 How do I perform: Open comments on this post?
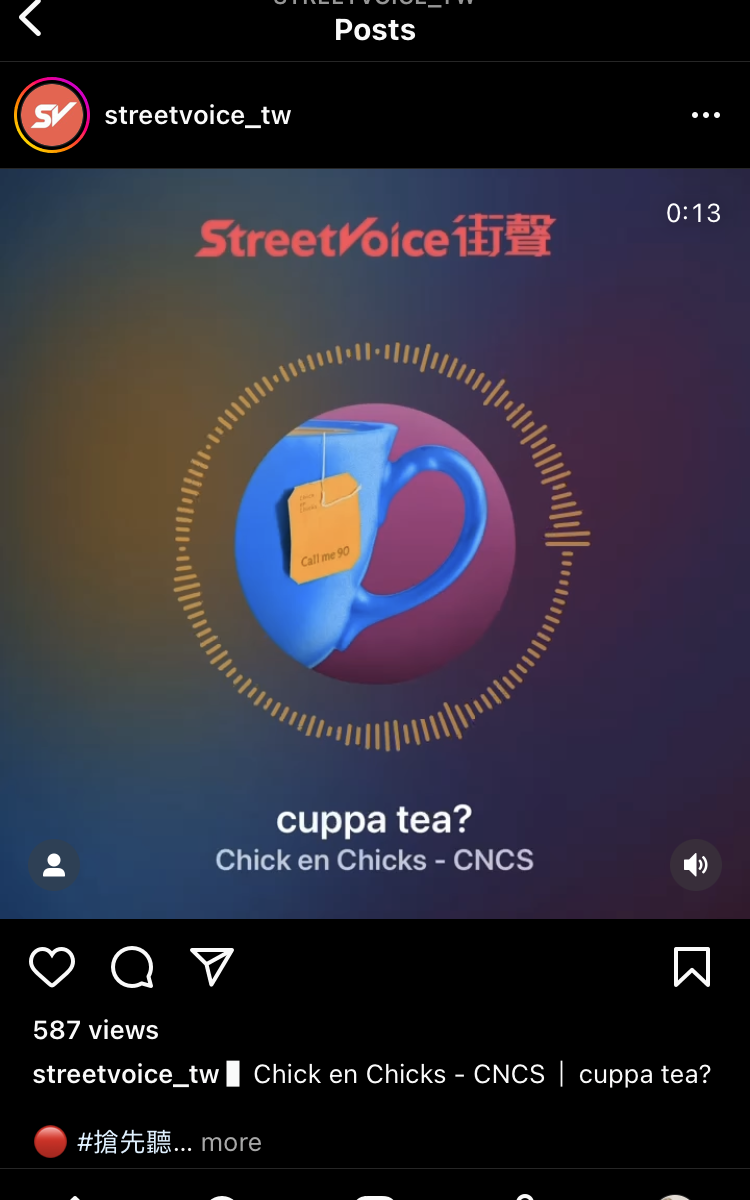pos(132,967)
